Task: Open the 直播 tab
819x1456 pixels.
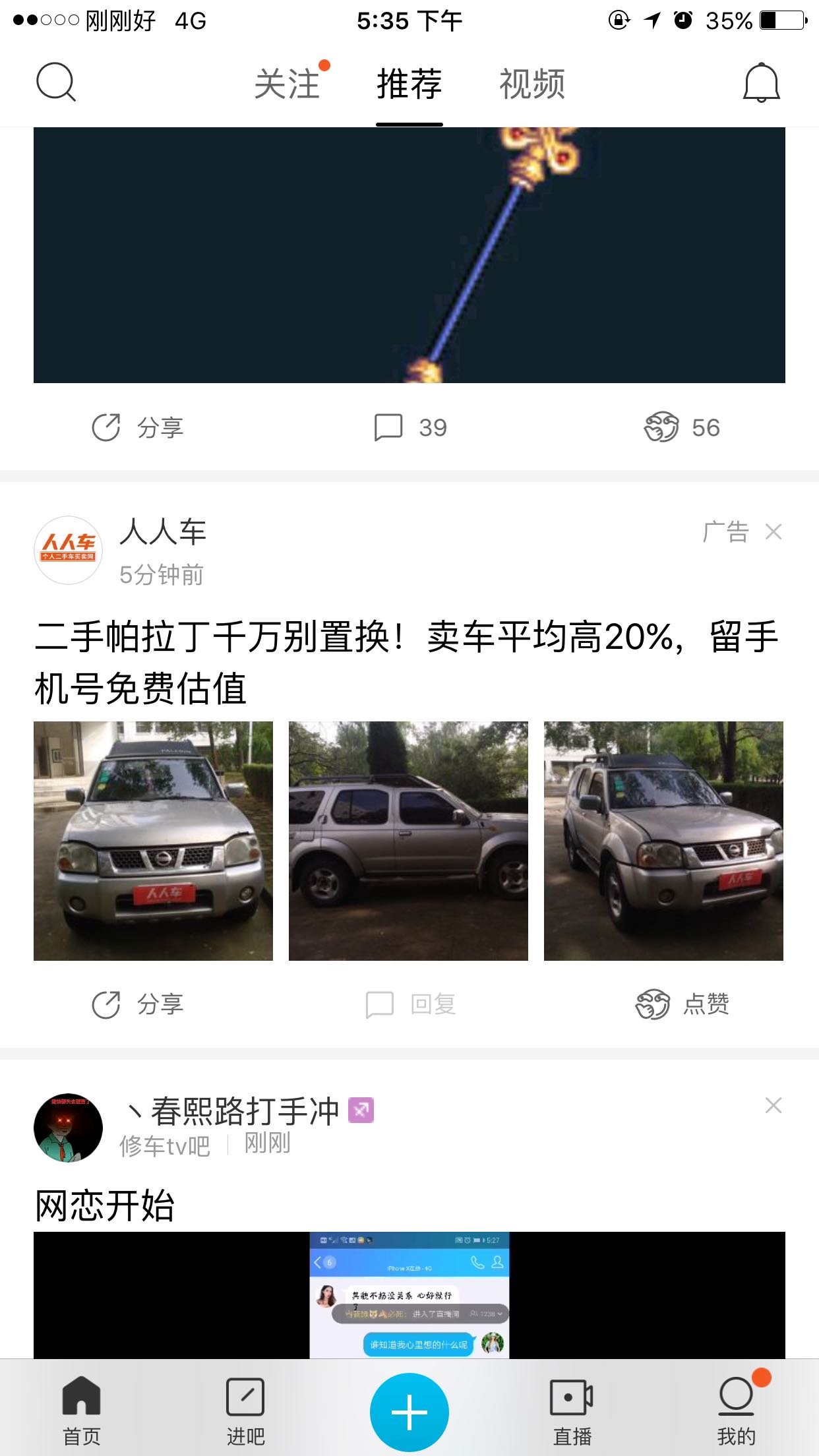Action: pyautogui.click(x=572, y=1411)
